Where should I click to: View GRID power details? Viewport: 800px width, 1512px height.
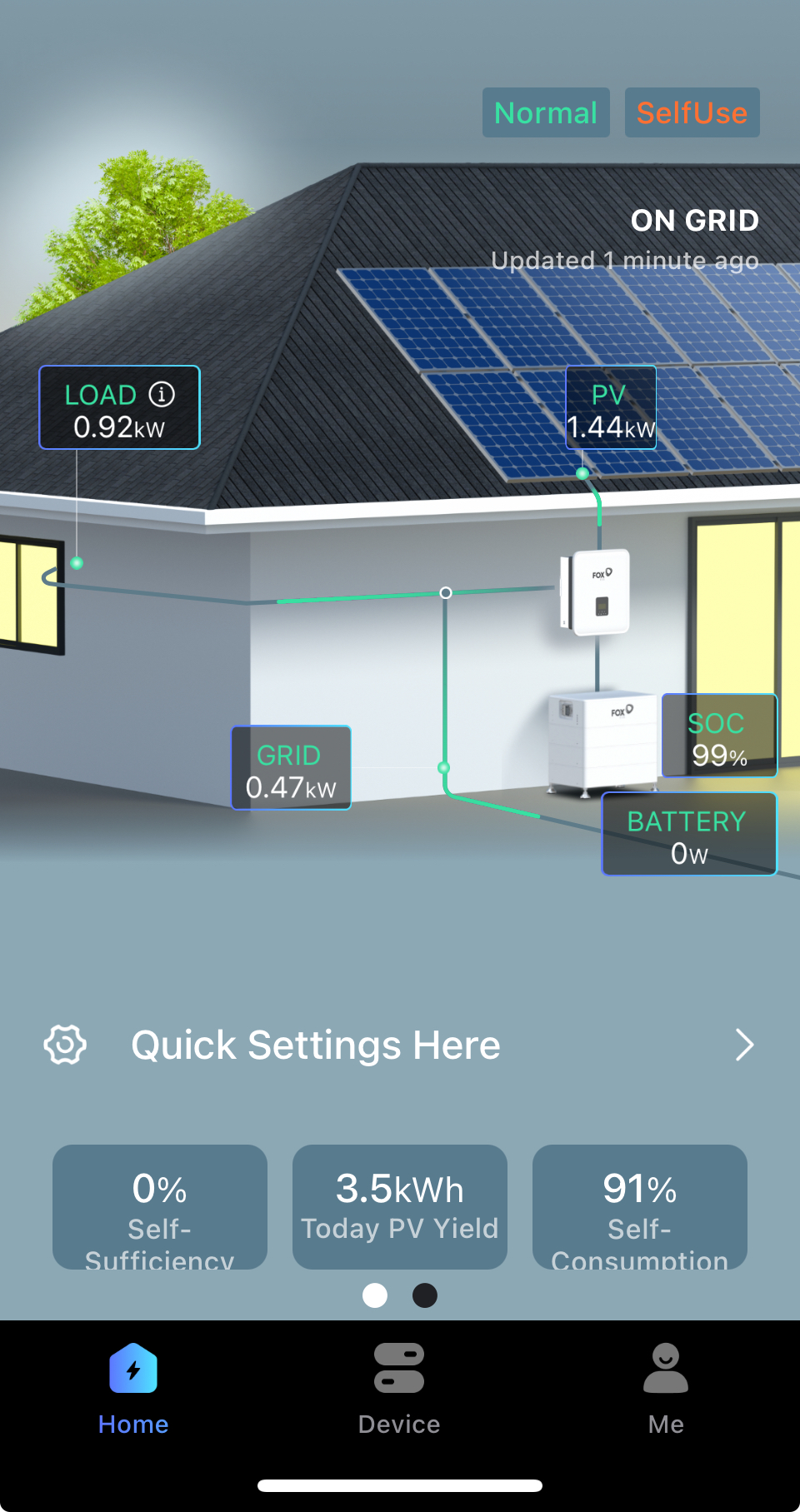(x=291, y=768)
